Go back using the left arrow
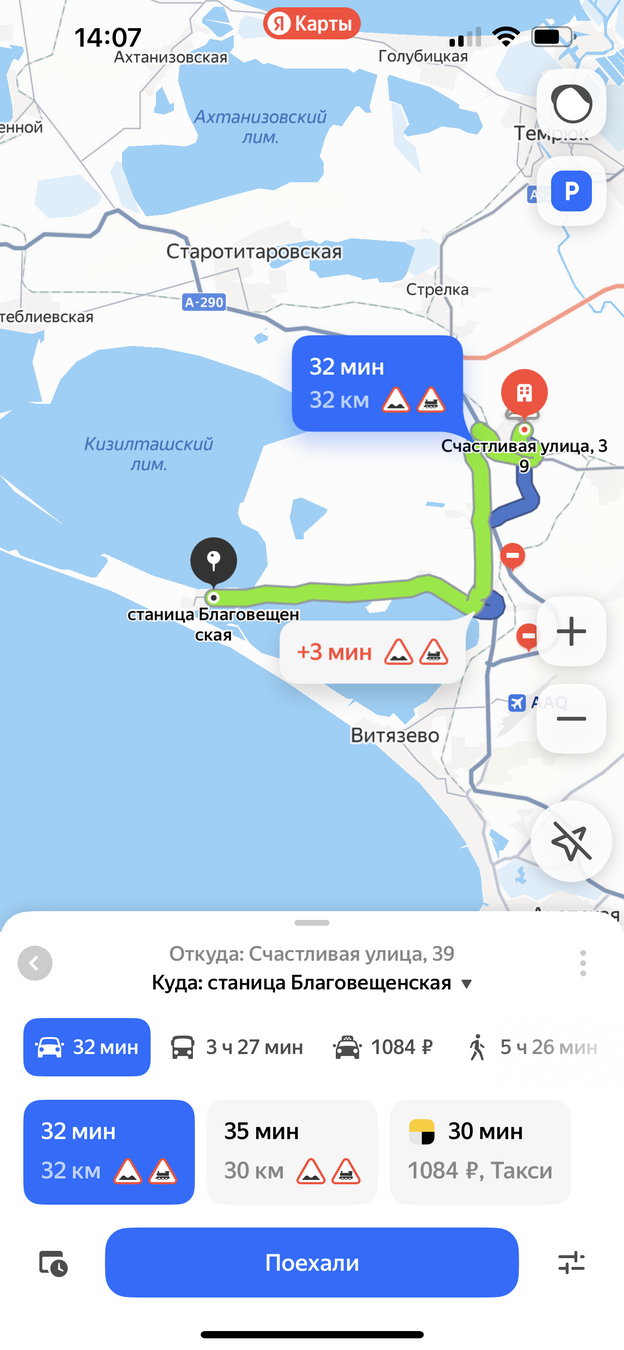 click(x=35, y=964)
